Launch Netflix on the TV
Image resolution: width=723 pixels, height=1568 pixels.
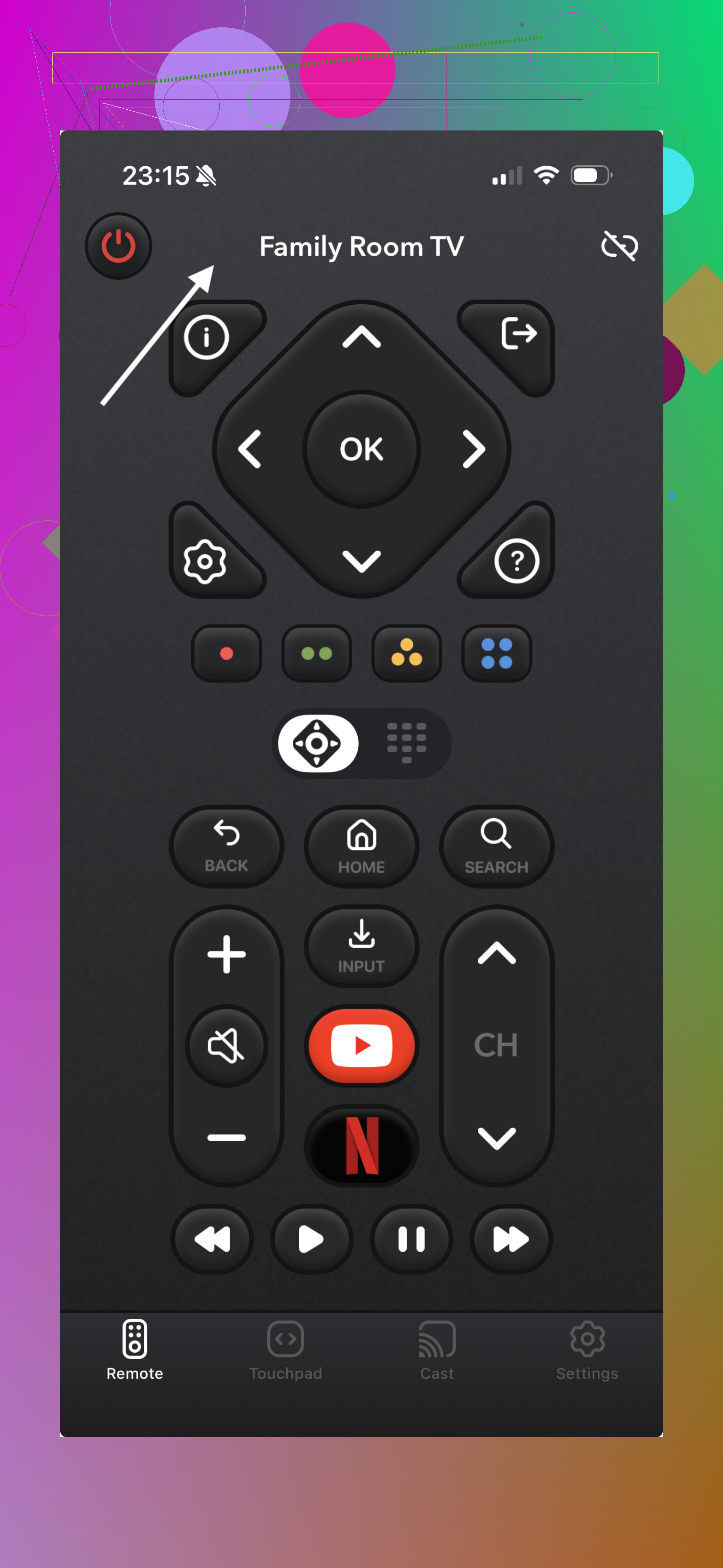point(361,1145)
